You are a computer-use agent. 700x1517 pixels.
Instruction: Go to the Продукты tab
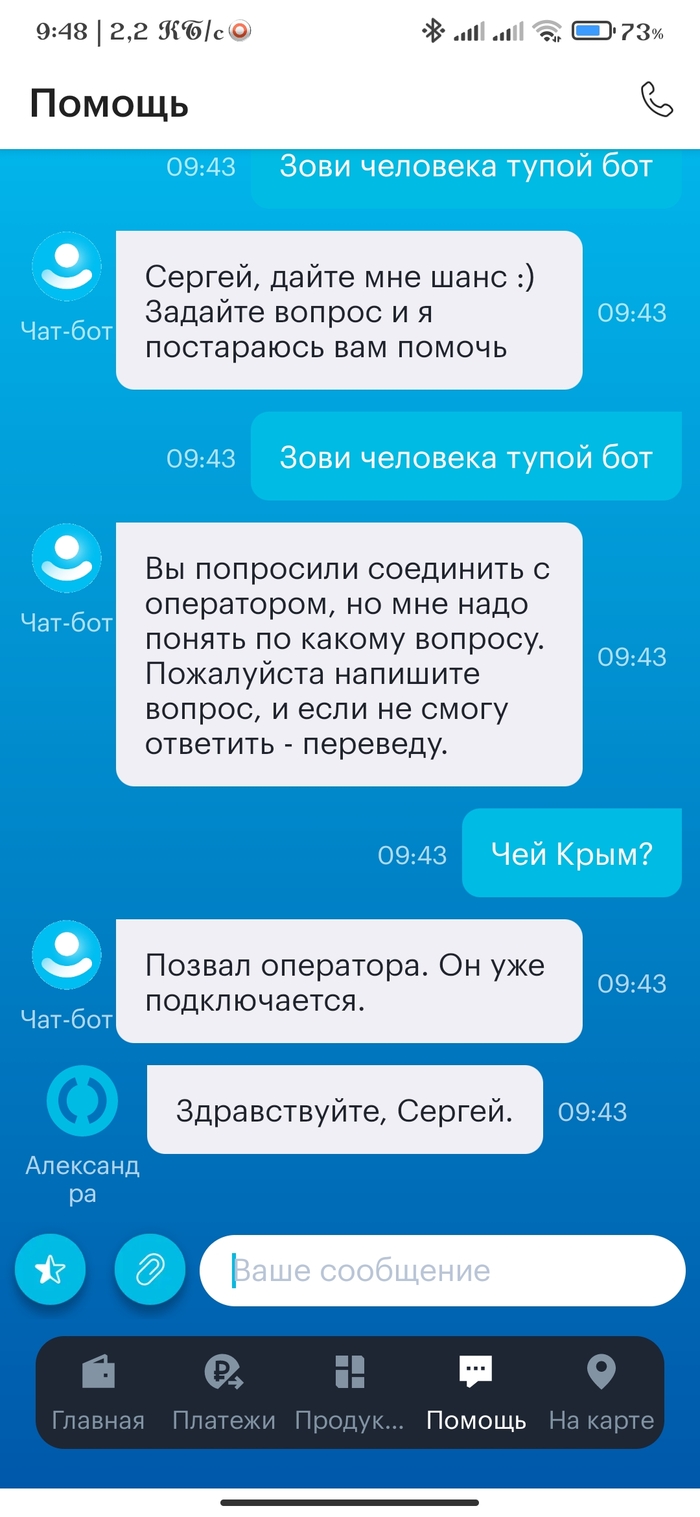coord(349,1392)
